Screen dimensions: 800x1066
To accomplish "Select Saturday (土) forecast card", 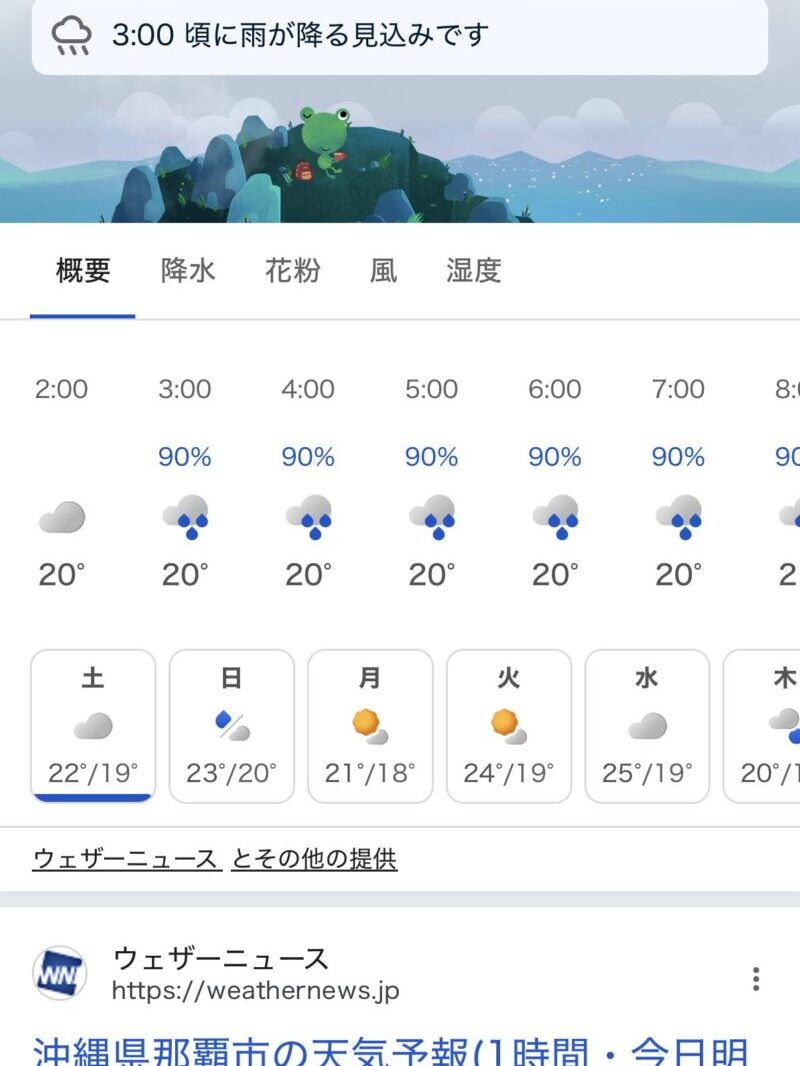I will pyautogui.click(x=93, y=726).
